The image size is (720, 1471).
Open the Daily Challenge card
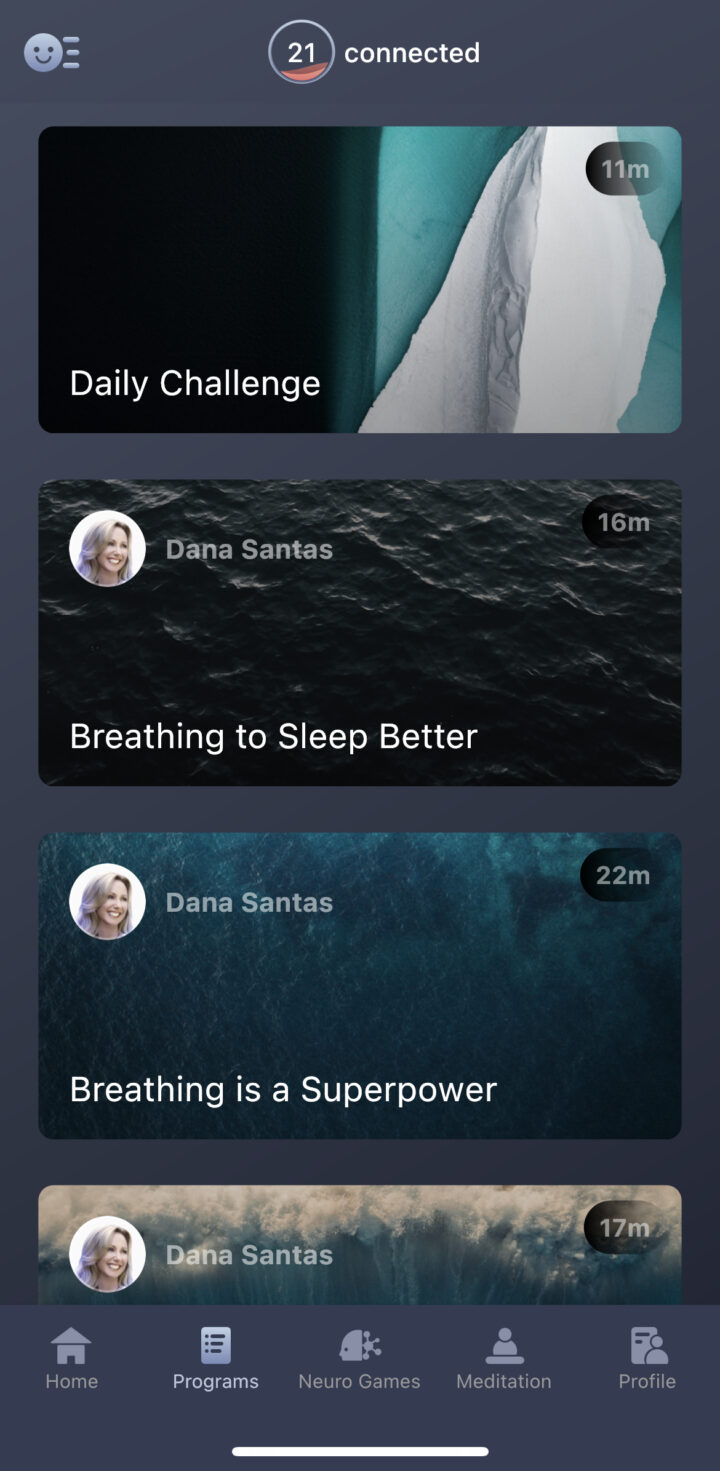point(360,280)
